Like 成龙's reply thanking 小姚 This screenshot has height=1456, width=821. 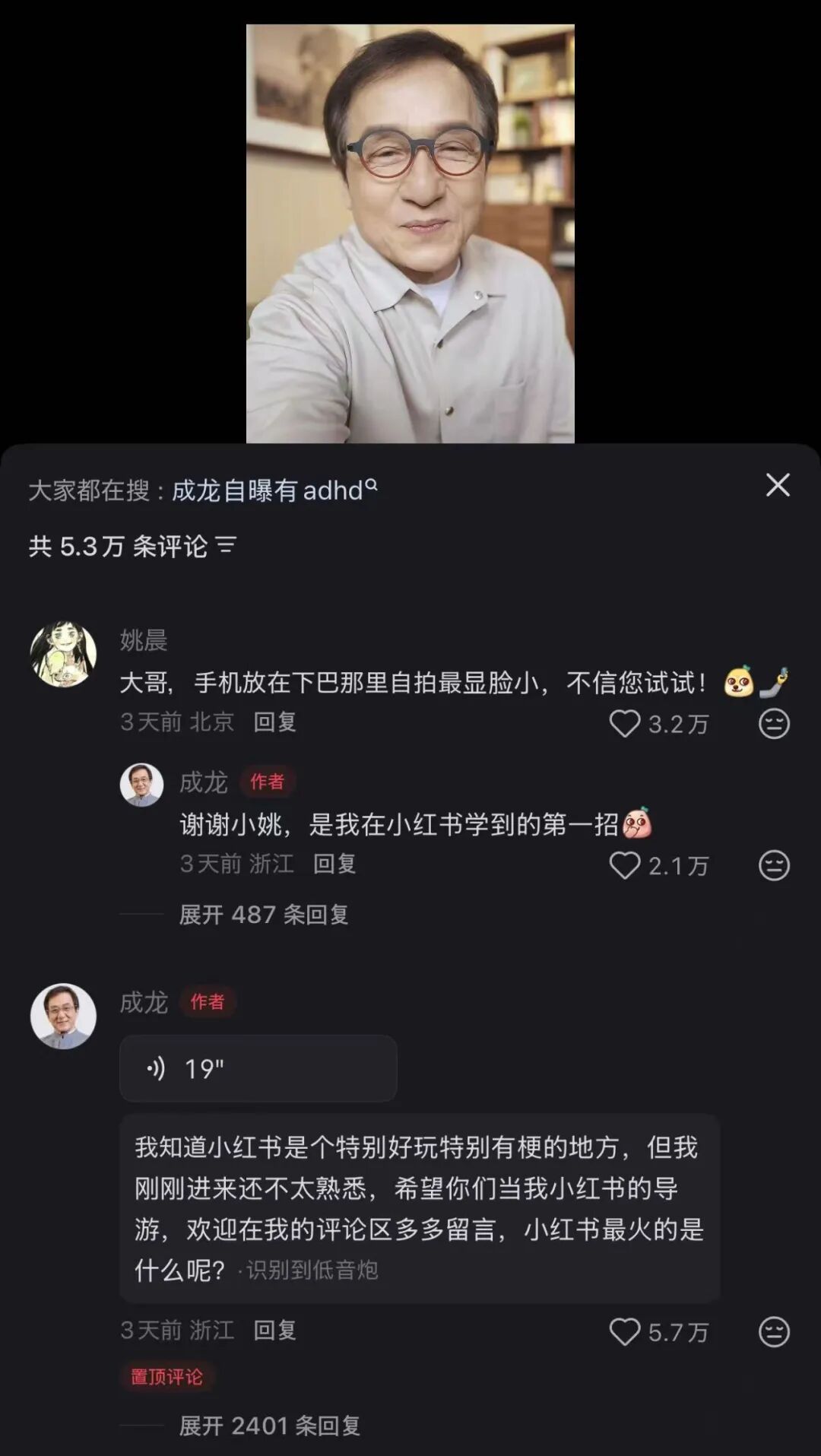(x=625, y=865)
